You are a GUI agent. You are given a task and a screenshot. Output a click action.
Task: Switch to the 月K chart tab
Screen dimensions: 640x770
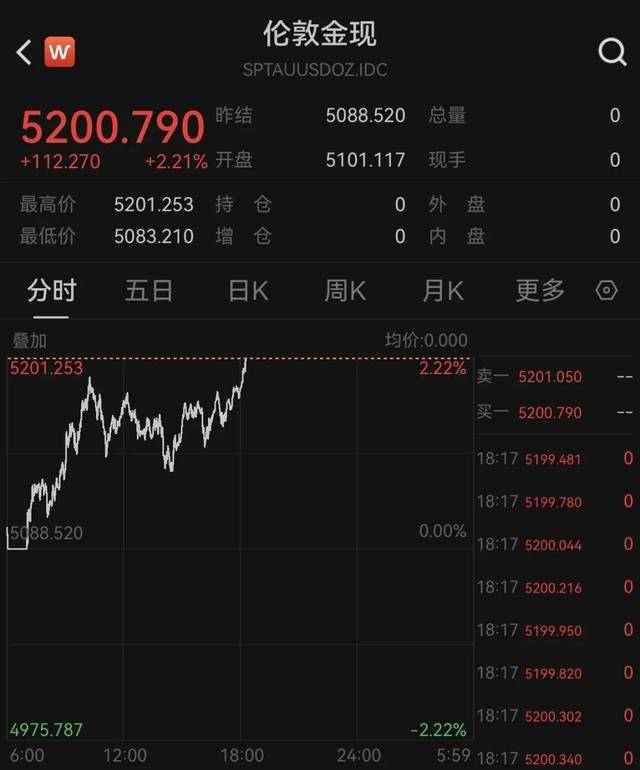pyautogui.click(x=443, y=291)
